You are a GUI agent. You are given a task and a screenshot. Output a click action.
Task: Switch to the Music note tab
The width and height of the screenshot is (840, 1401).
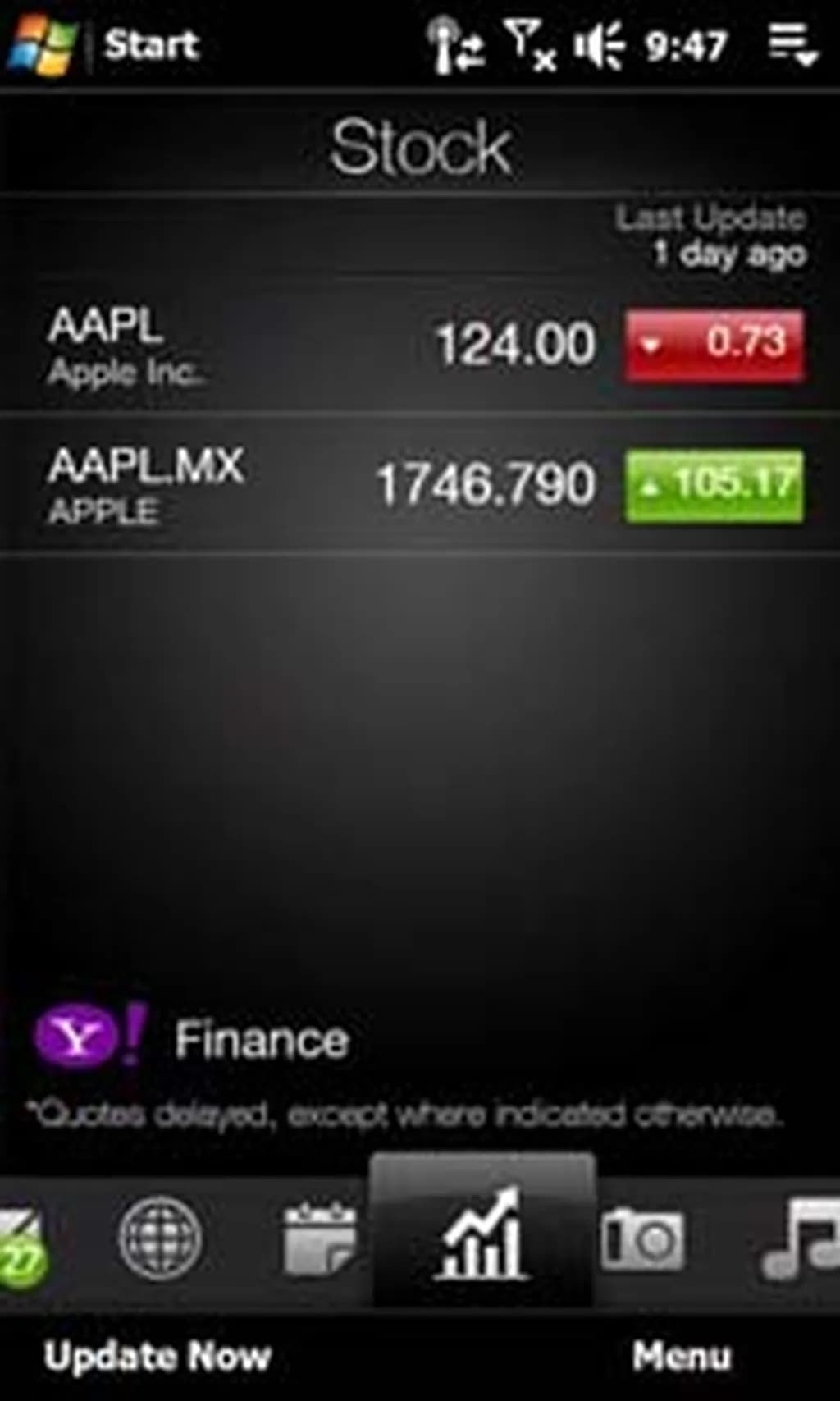click(x=800, y=1238)
